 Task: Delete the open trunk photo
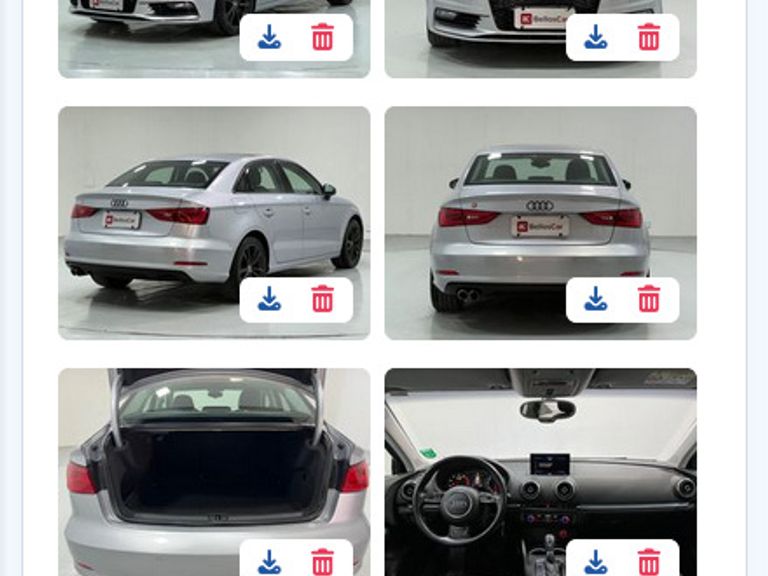coord(322,561)
